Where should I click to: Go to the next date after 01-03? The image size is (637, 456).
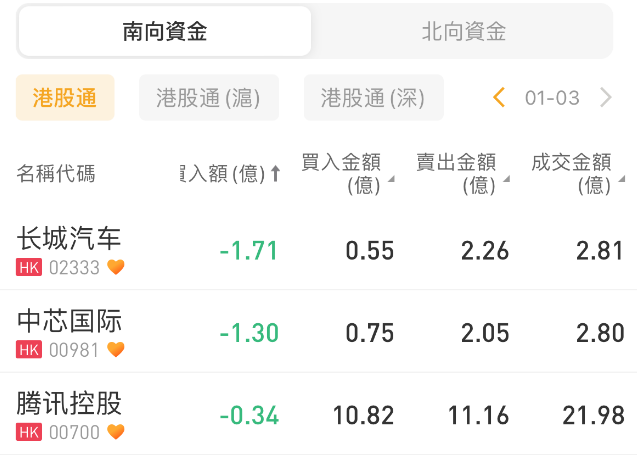[x=605, y=98]
